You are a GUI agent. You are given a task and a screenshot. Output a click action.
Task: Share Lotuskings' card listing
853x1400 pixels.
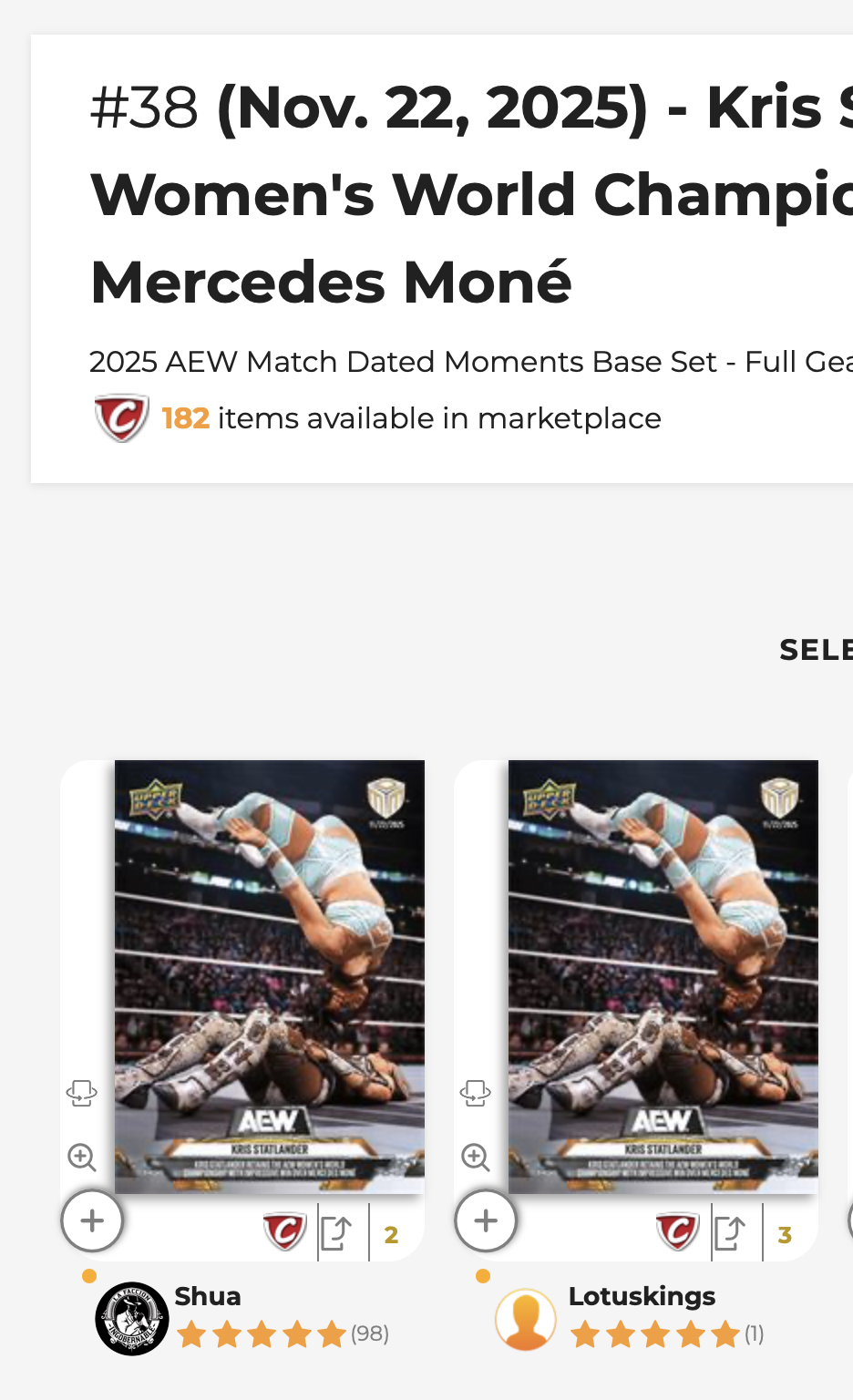(x=730, y=1233)
